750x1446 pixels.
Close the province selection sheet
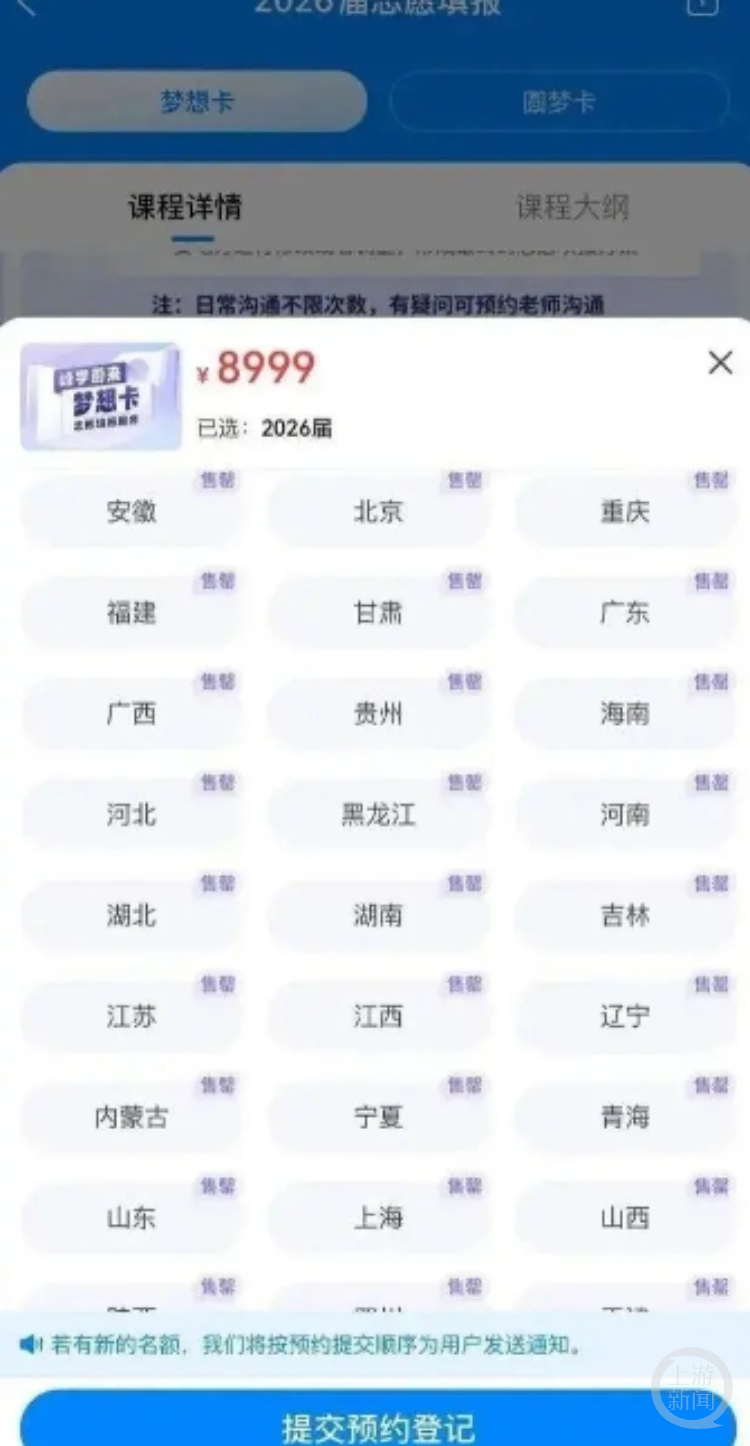tap(720, 363)
